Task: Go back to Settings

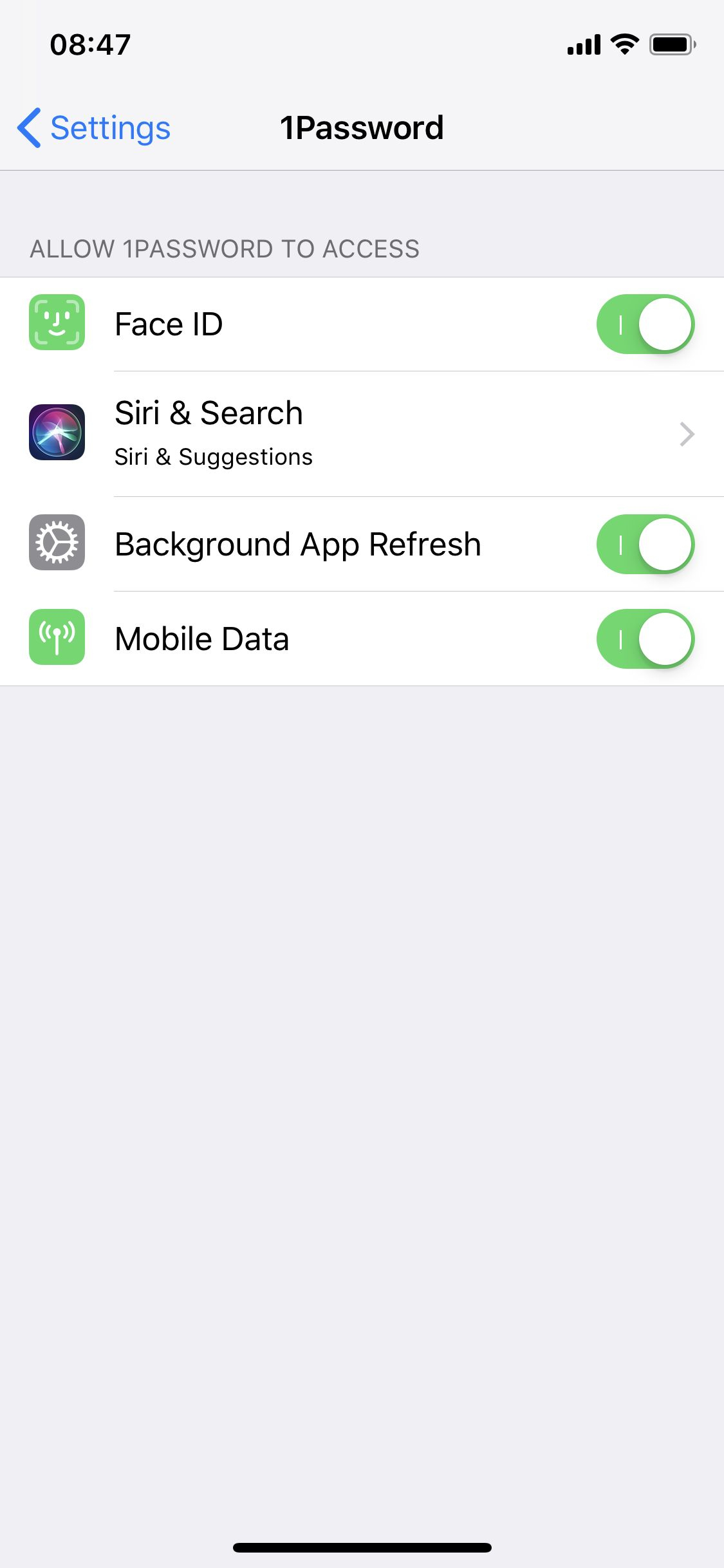Action: pyautogui.click(x=94, y=127)
